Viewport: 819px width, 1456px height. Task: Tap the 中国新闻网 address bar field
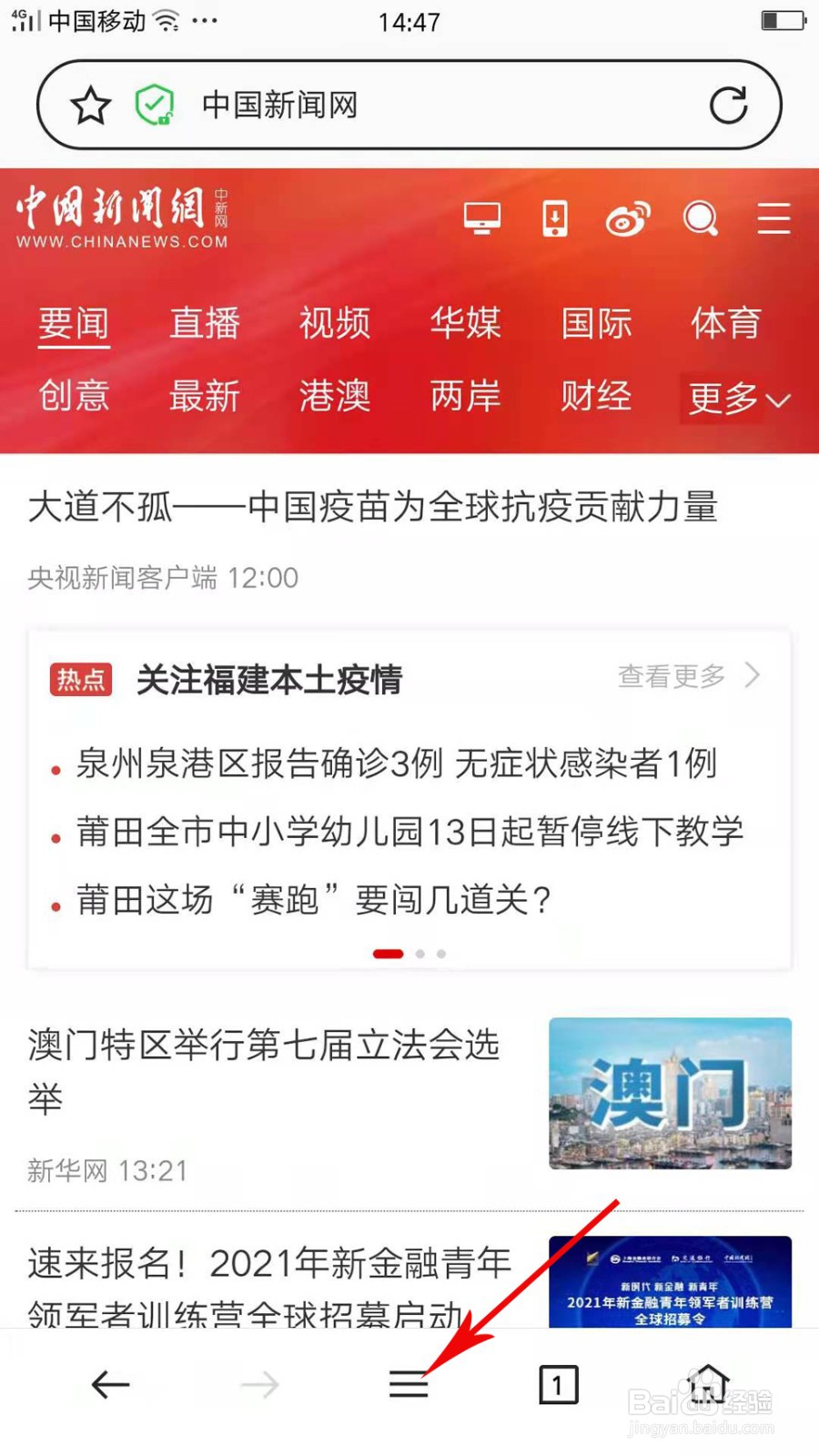point(409,104)
